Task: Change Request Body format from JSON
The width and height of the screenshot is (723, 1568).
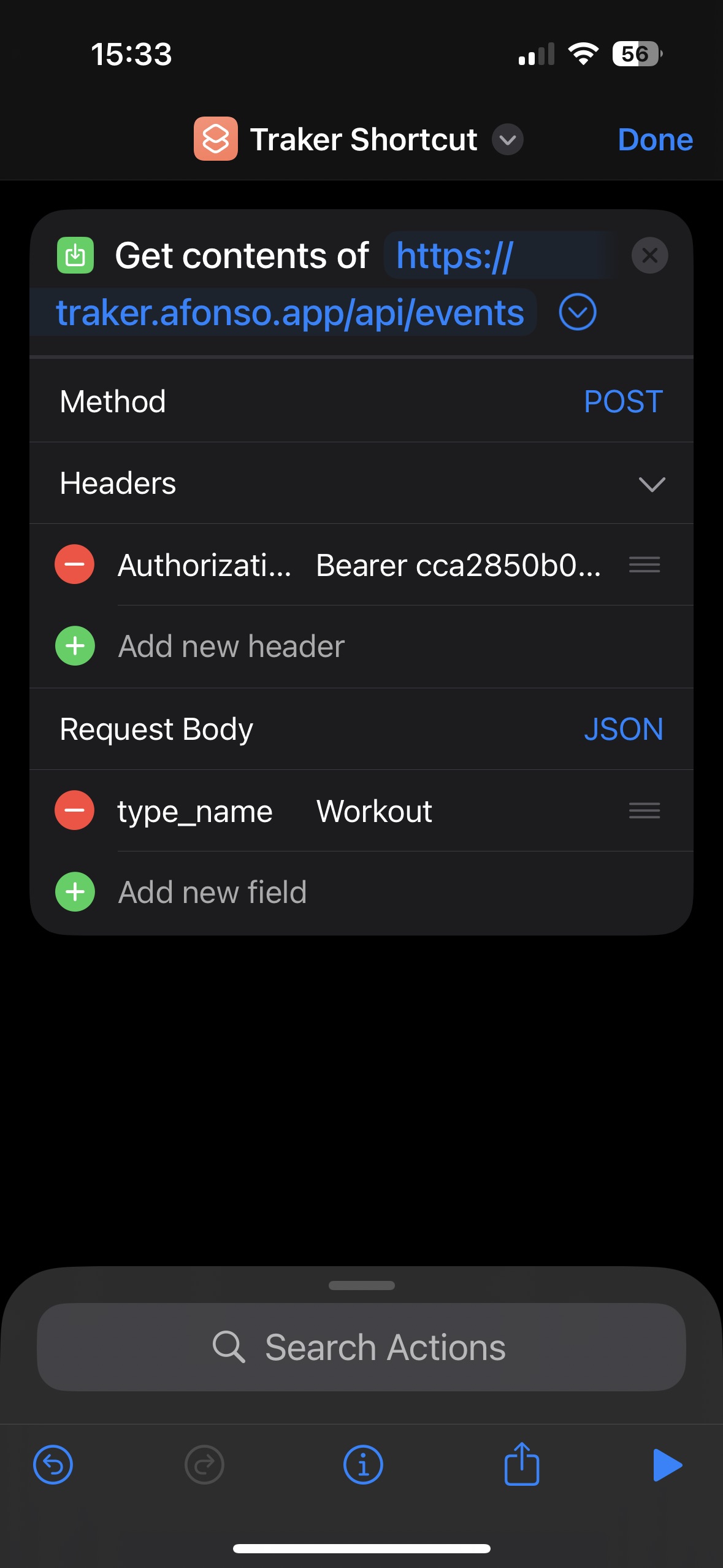Action: [625, 729]
